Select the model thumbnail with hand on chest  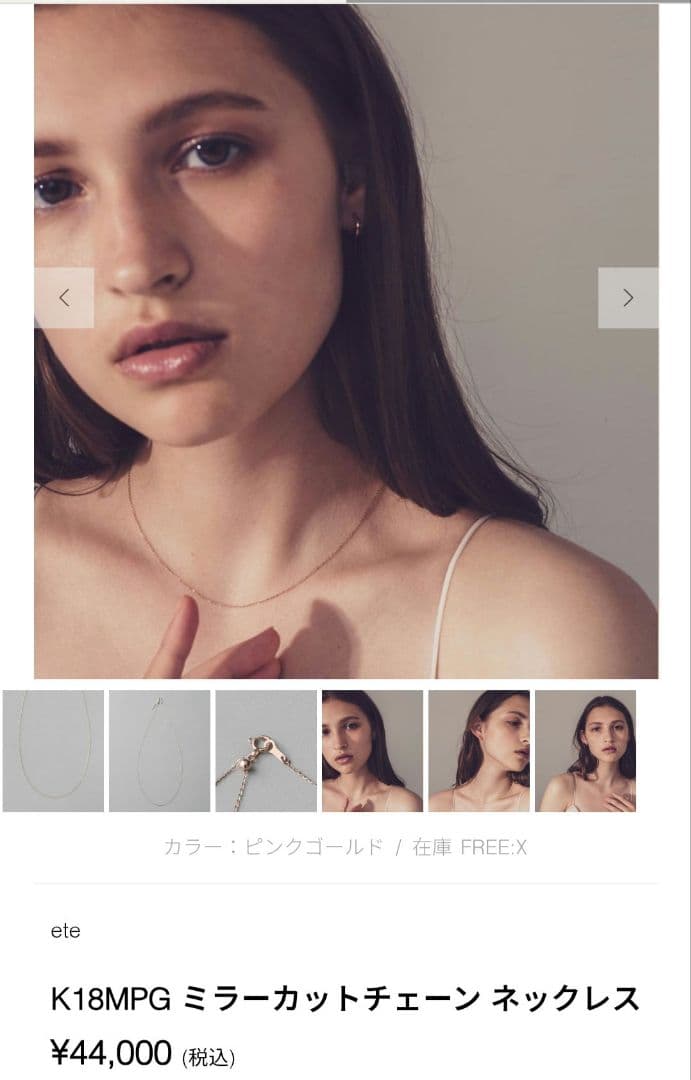point(372,751)
